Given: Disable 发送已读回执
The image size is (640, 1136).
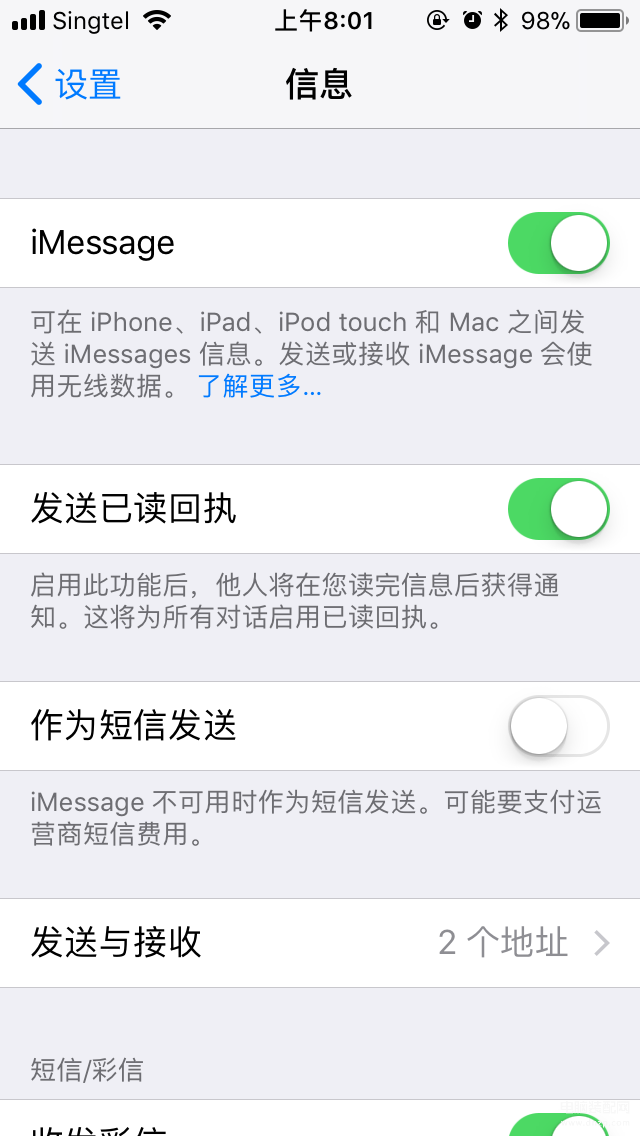Looking at the screenshot, I should click(559, 509).
